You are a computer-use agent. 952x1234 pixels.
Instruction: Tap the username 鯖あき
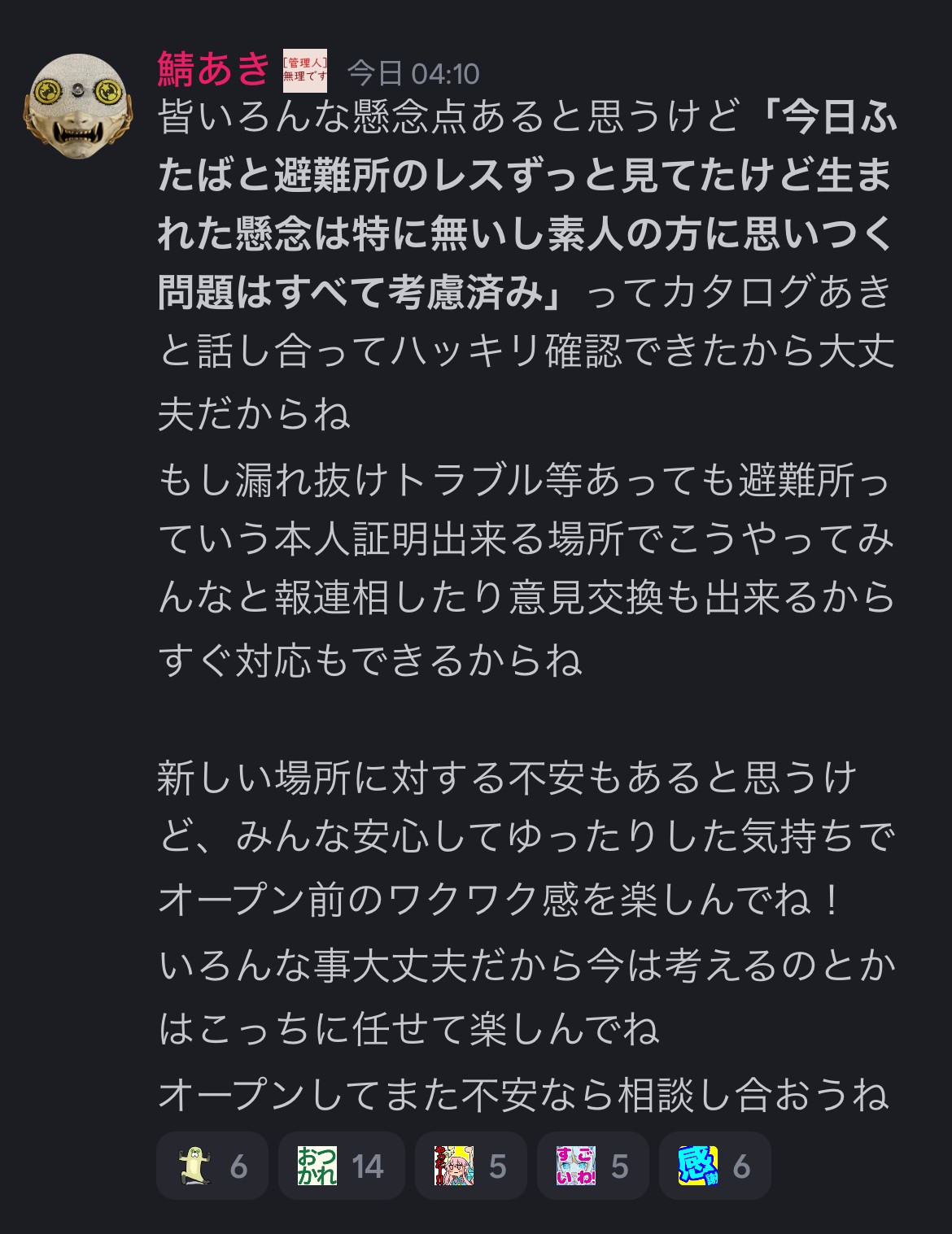(x=213, y=69)
